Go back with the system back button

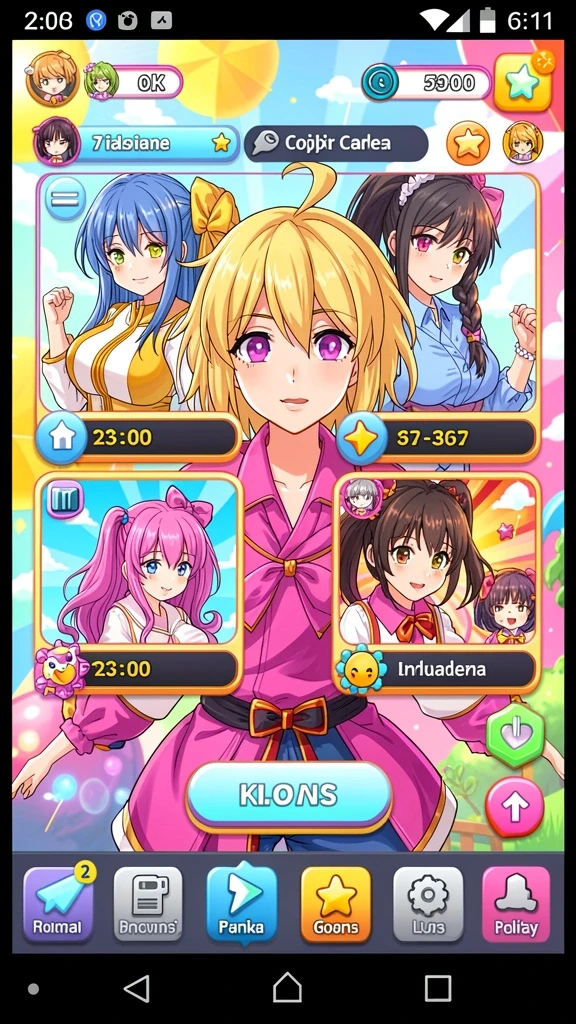pos(137,988)
